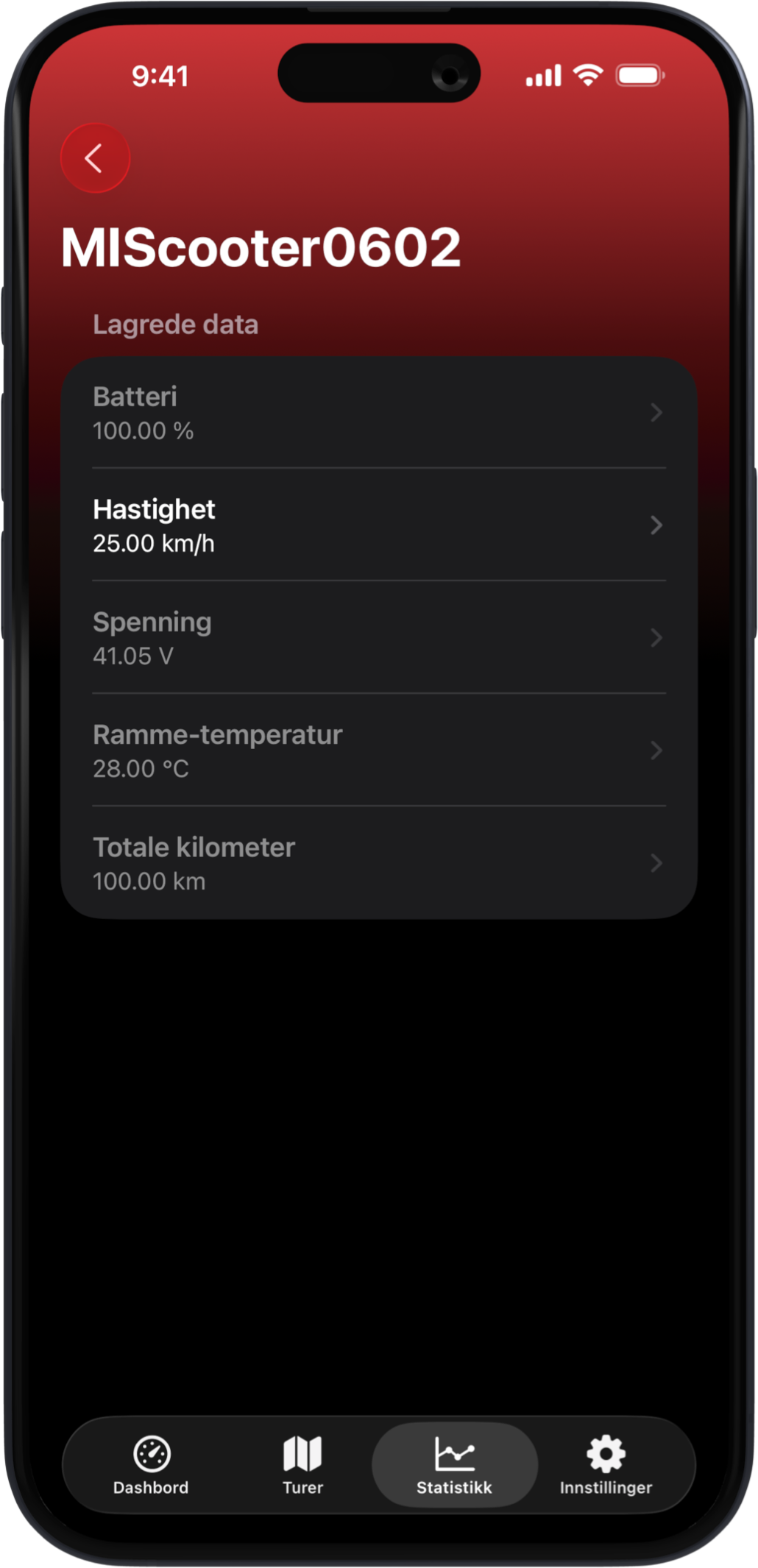Go back with the red arrow button

(95, 158)
